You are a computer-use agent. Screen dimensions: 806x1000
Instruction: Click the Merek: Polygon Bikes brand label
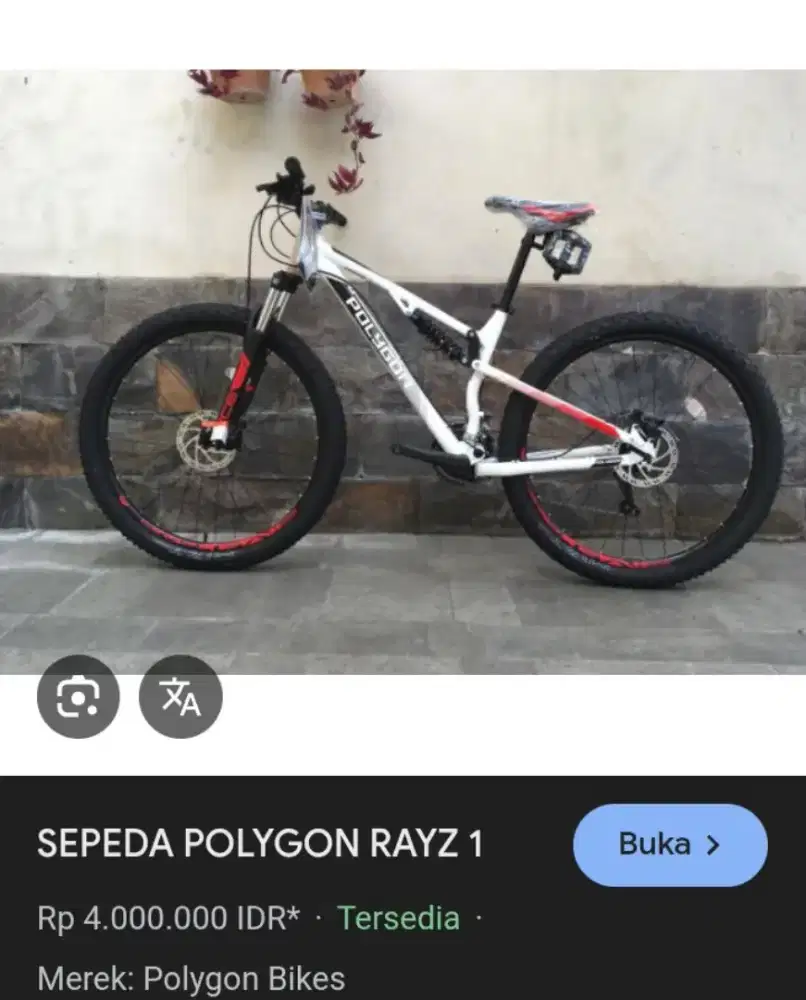point(188,978)
